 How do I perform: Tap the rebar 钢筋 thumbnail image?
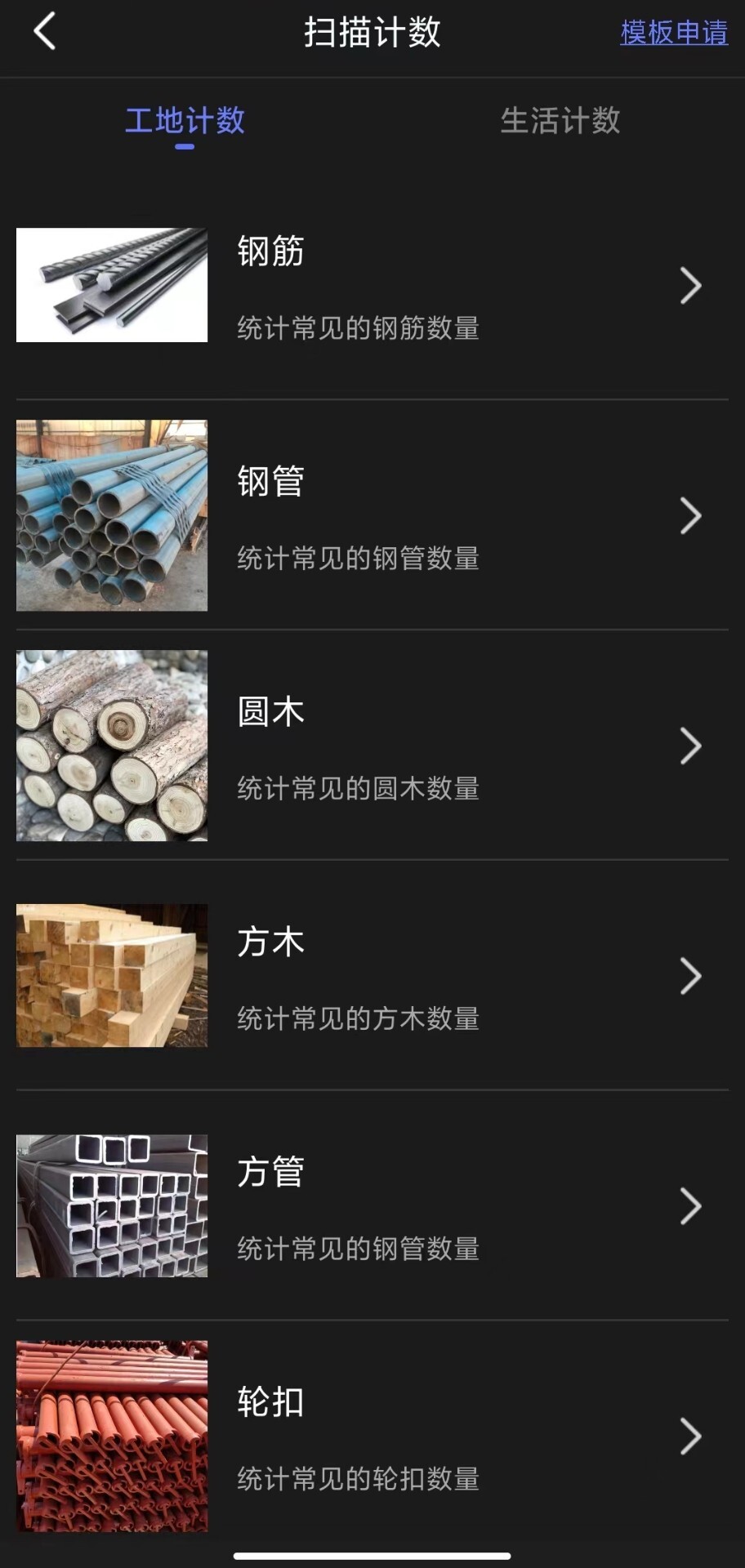[x=111, y=285]
